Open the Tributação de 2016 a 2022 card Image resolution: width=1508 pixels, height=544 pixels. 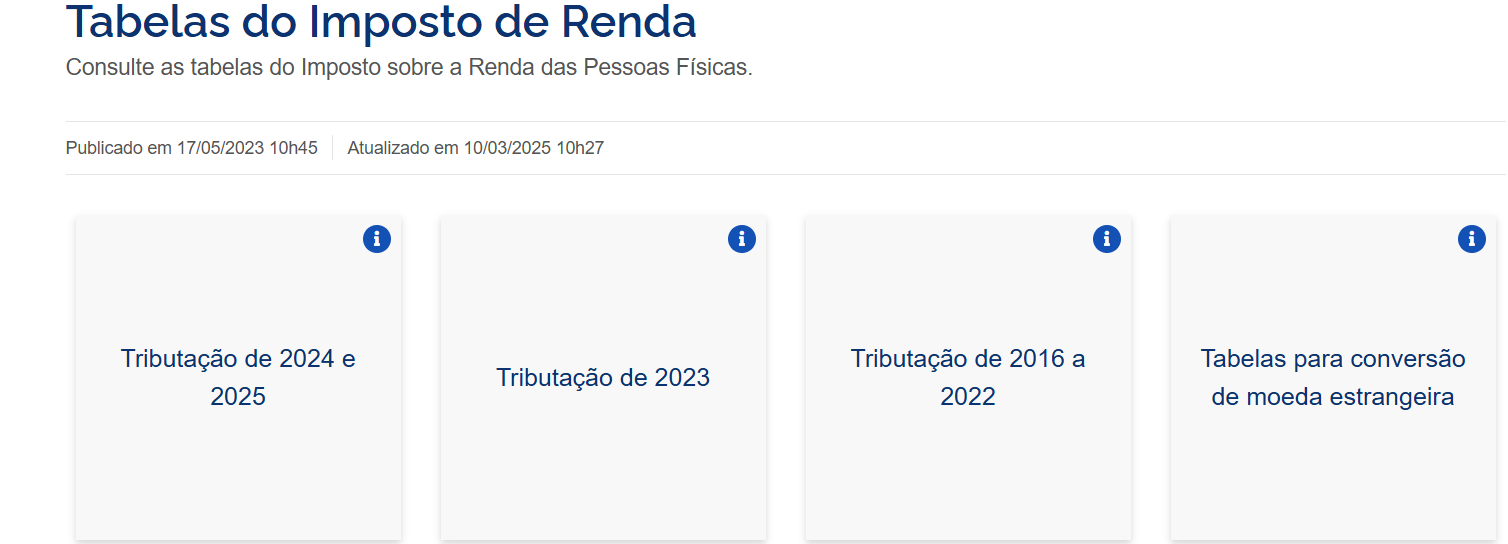968,377
